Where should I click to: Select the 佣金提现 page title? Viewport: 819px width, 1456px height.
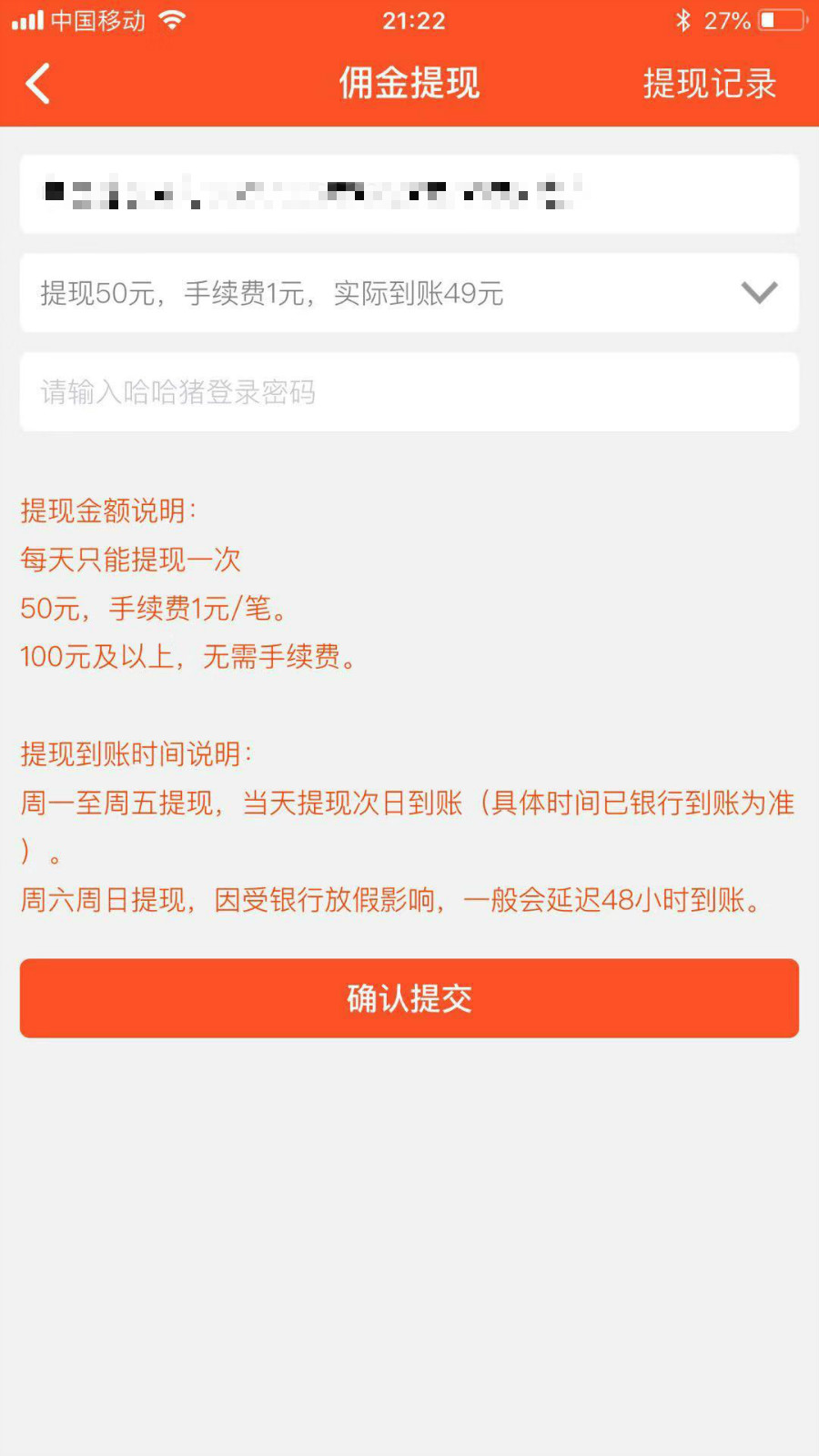[409, 83]
